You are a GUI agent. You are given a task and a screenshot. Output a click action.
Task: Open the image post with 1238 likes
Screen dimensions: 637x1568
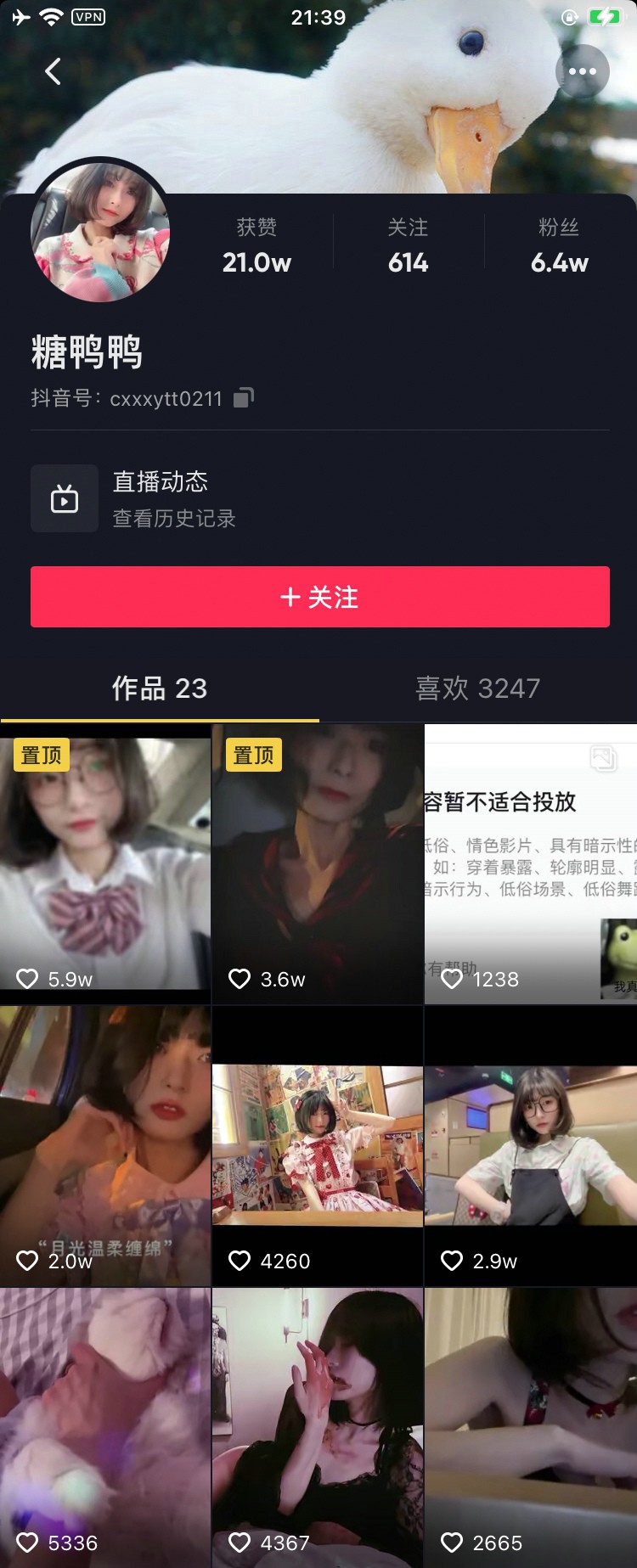click(x=531, y=864)
